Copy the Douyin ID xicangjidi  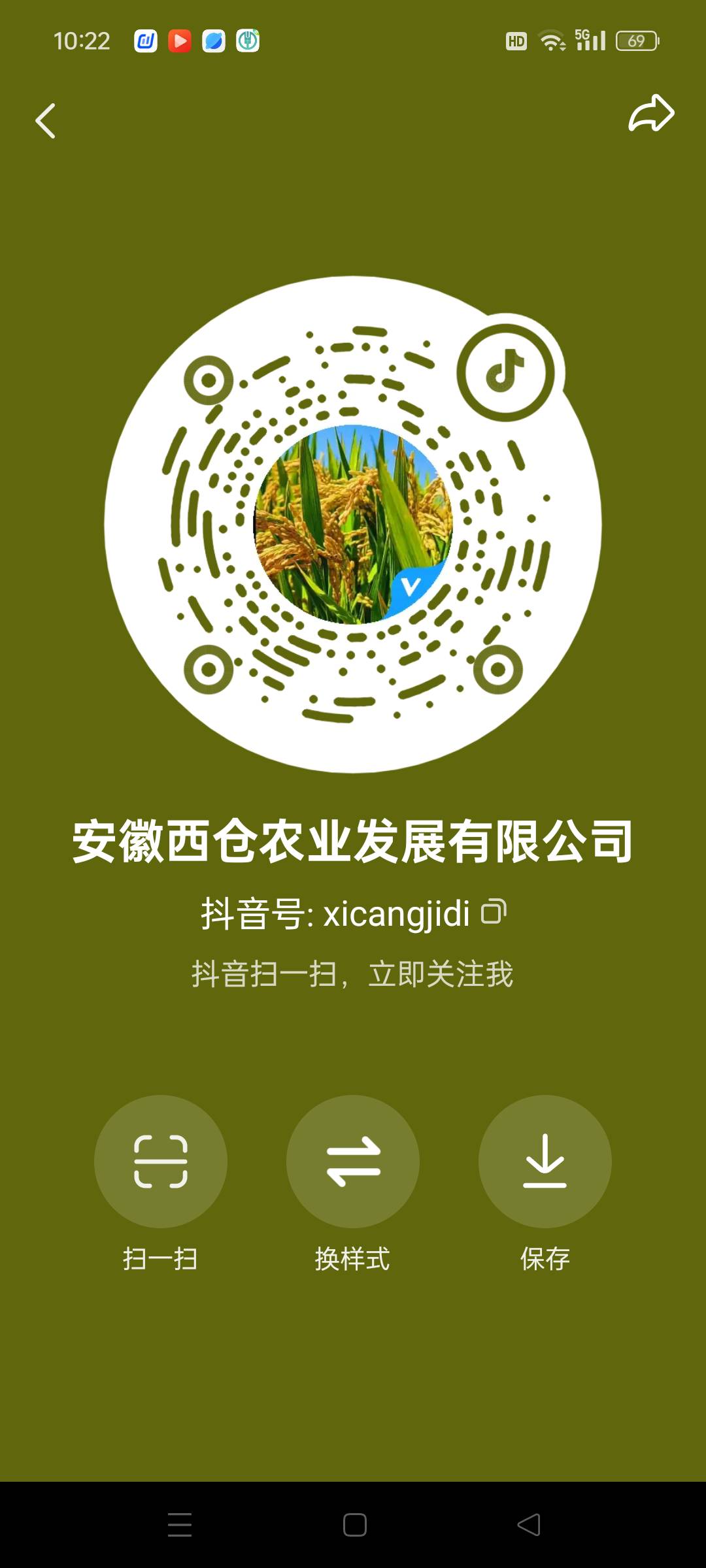[494, 912]
